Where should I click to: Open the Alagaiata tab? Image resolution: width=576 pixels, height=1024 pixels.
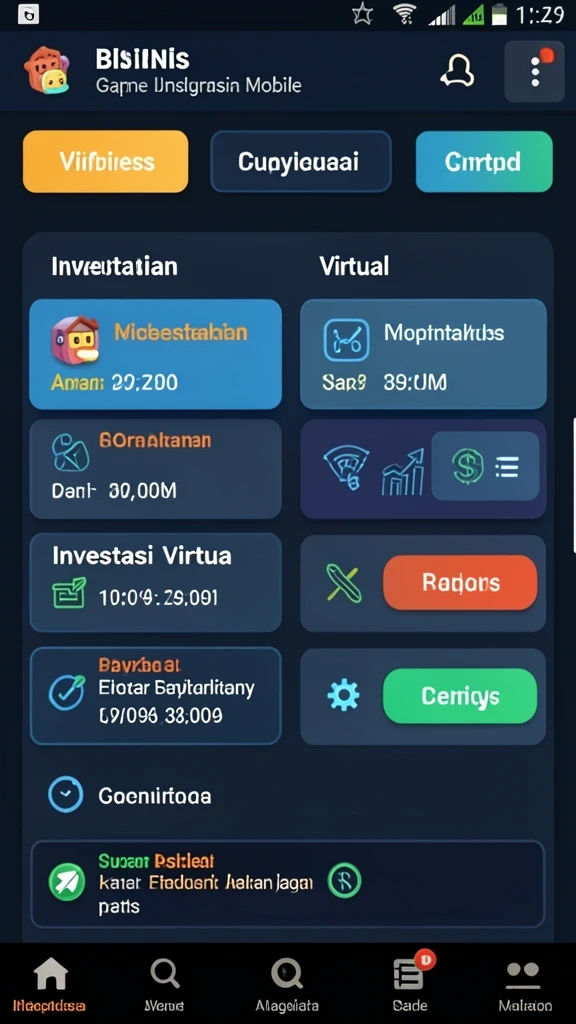click(x=287, y=984)
